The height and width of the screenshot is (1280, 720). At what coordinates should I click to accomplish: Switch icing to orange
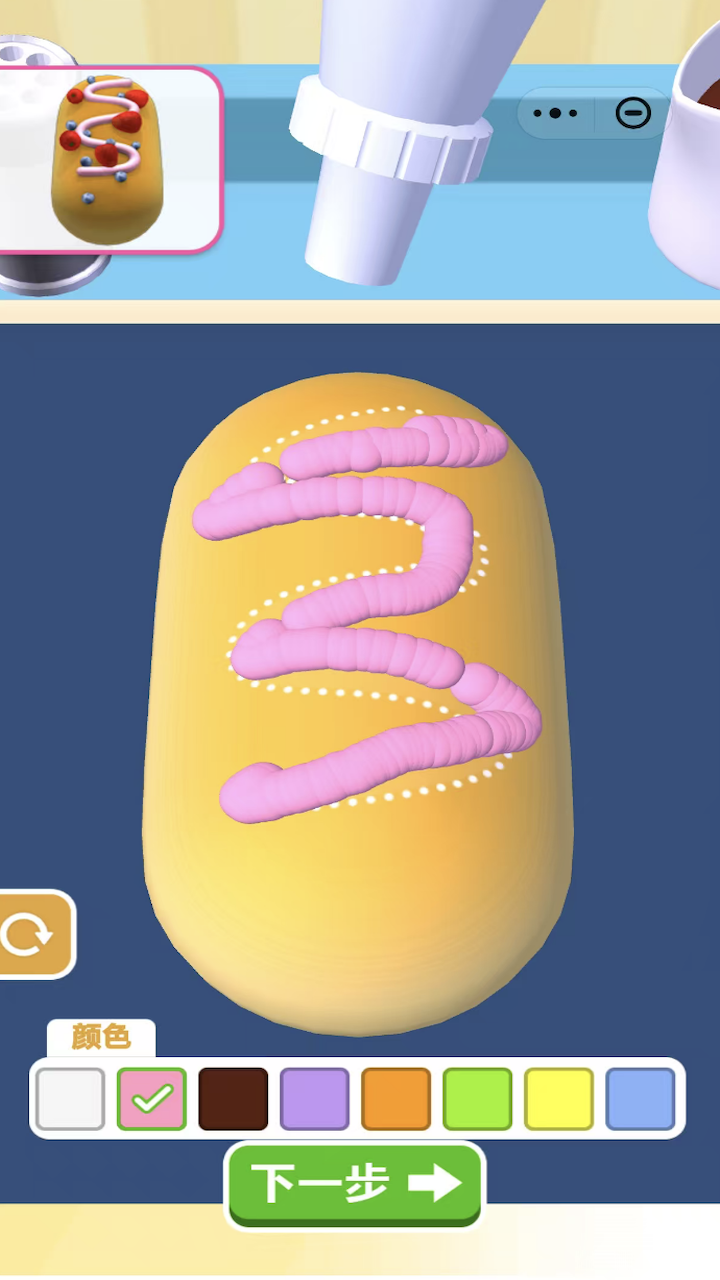(x=396, y=1099)
